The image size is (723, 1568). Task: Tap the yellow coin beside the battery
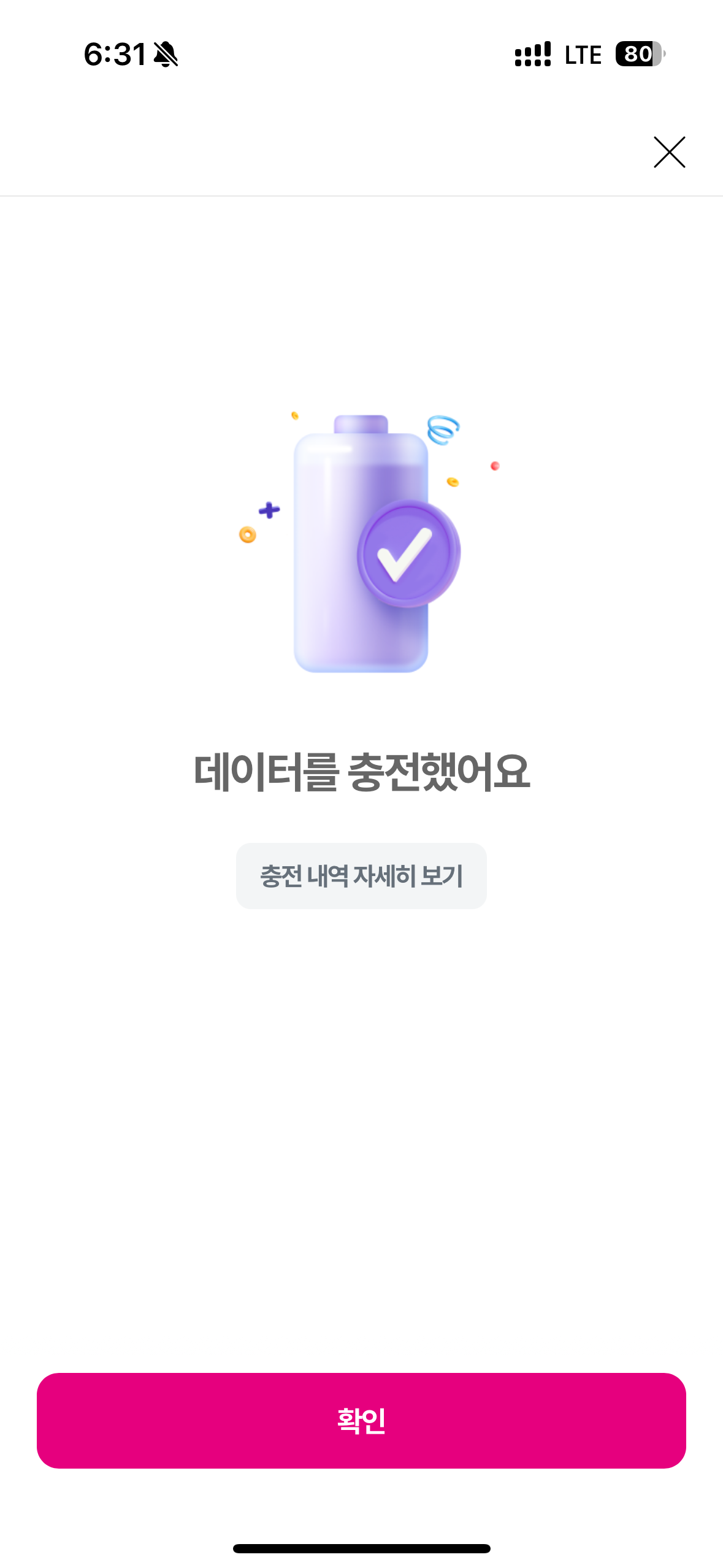(x=452, y=483)
